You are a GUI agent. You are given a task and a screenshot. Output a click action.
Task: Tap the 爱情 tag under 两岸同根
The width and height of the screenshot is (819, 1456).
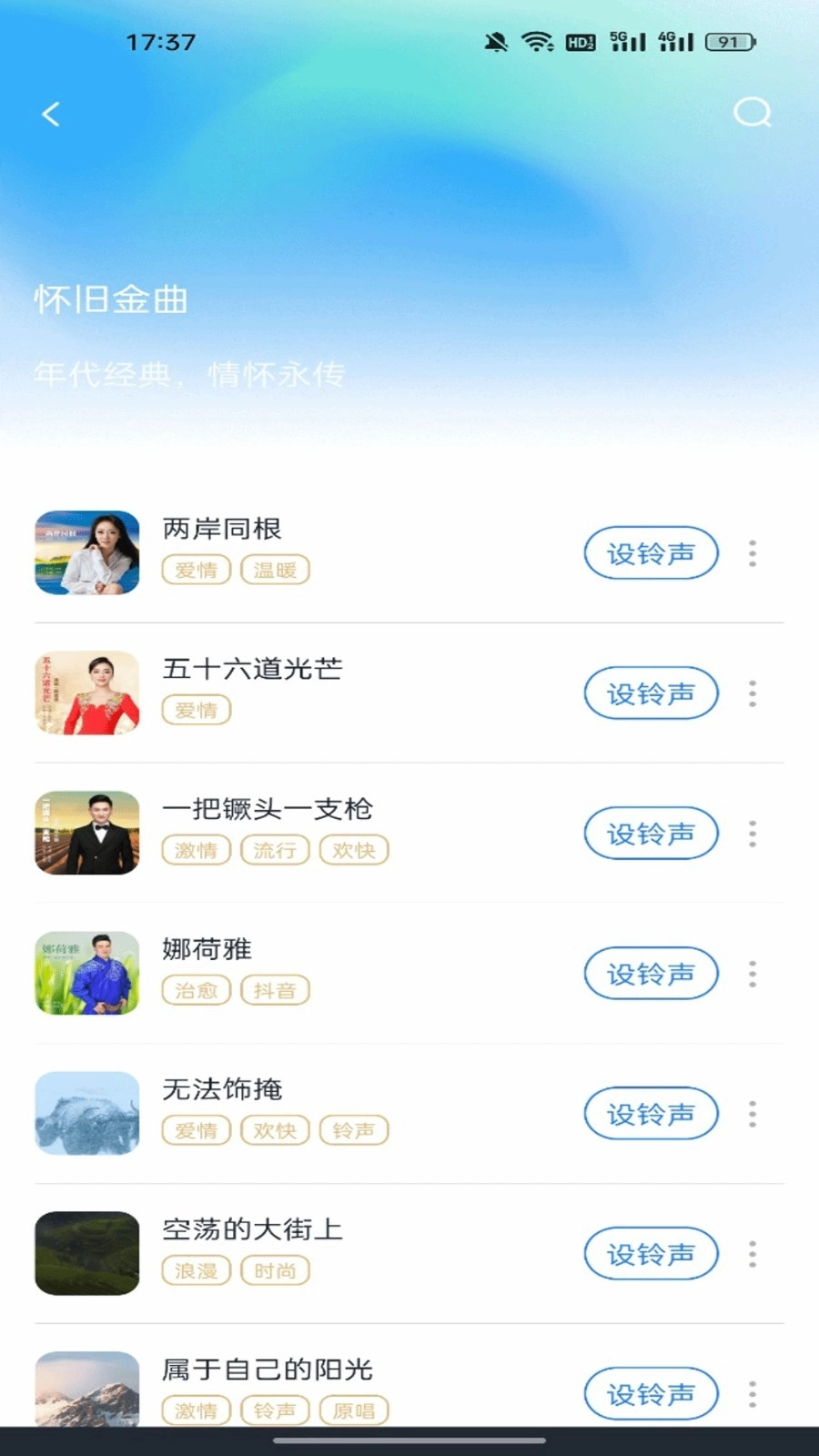click(196, 569)
